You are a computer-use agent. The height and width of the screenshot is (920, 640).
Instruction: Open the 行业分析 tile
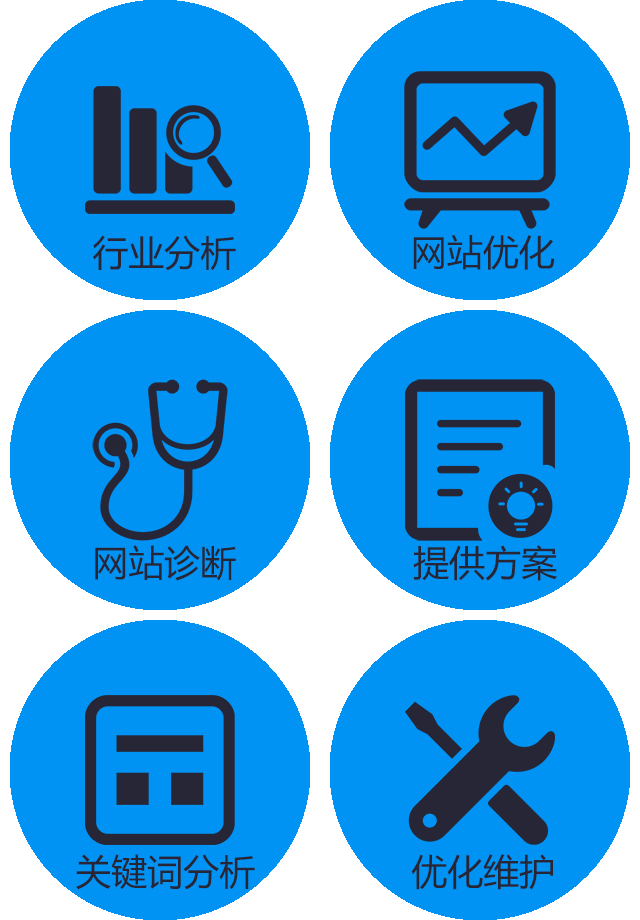160,150
